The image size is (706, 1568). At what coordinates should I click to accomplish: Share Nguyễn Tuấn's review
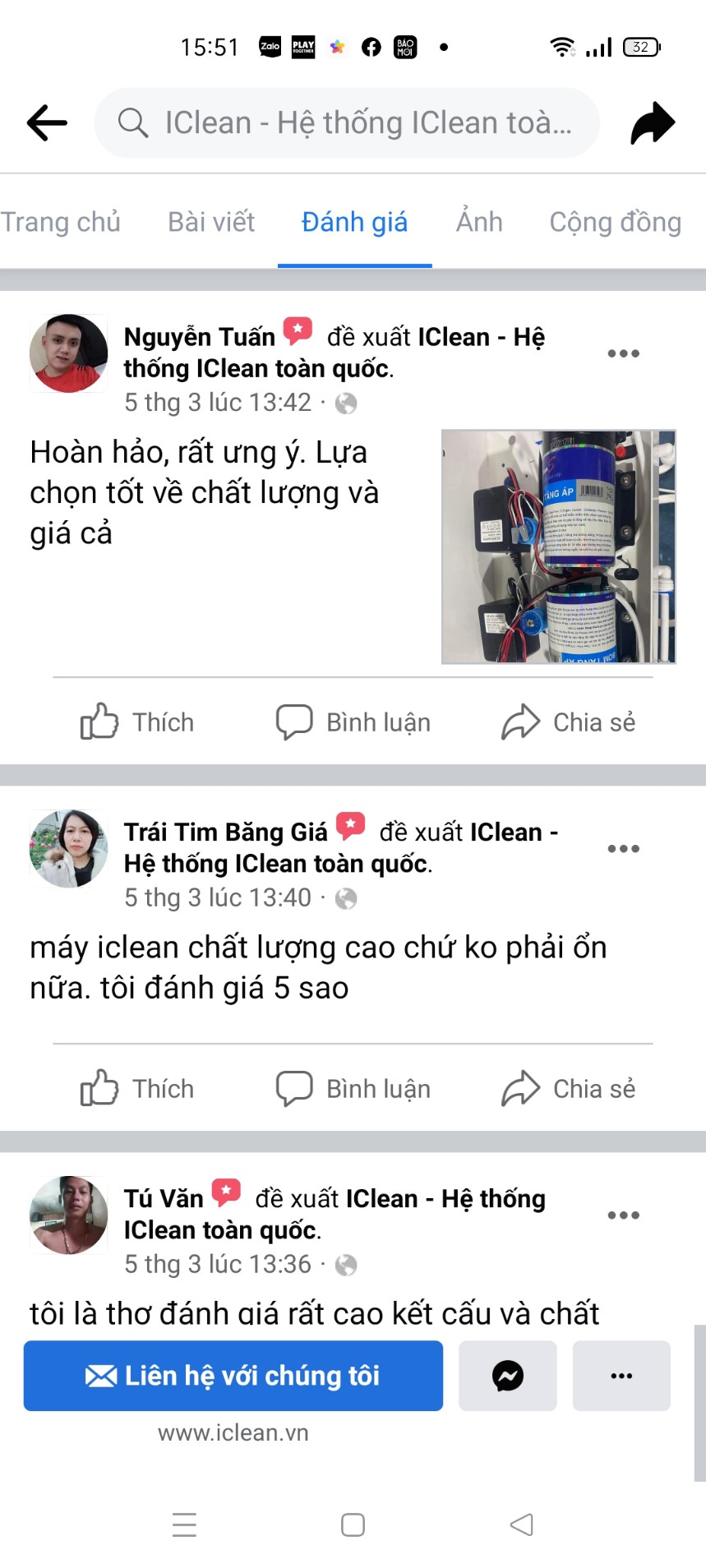pos(568,722)
